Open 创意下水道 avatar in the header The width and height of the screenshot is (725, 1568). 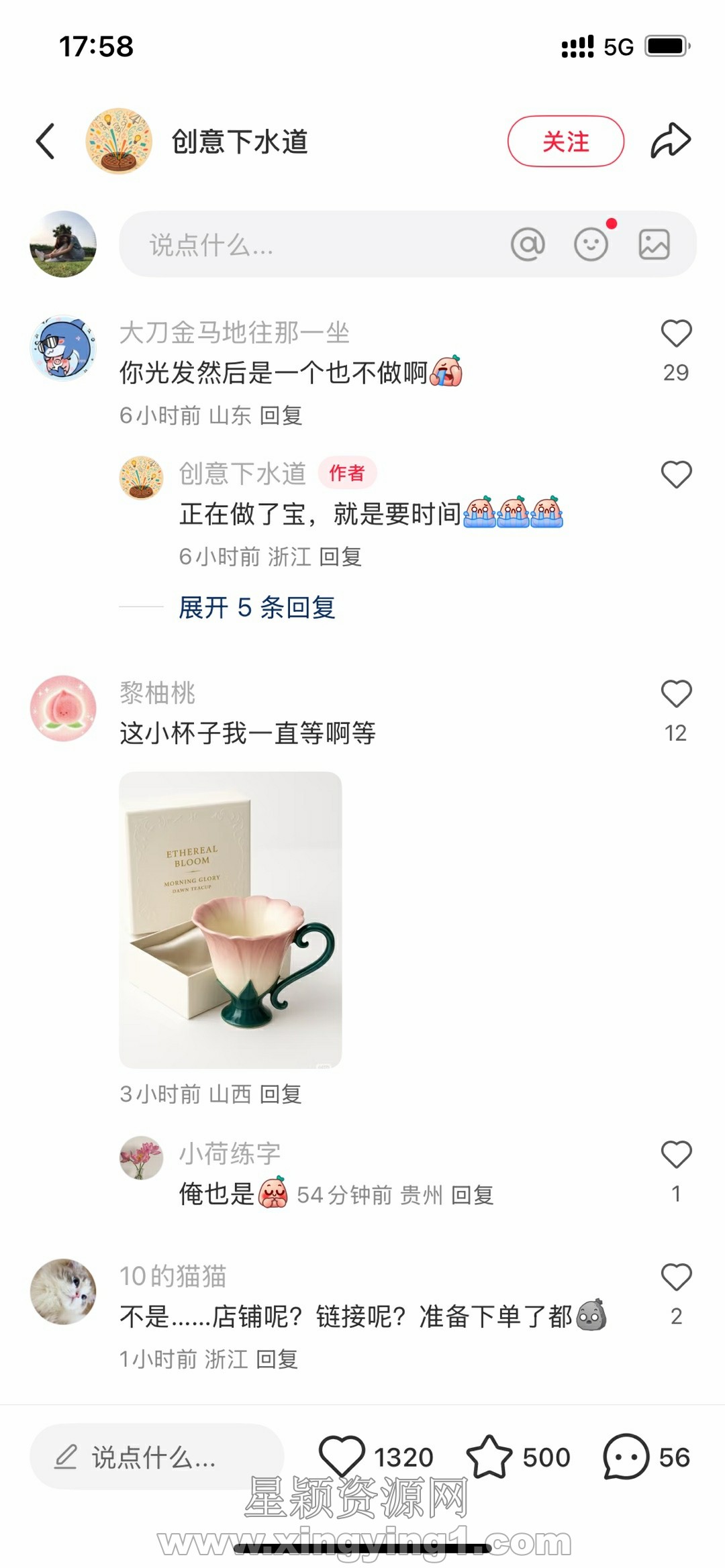[x=119, y=142]
